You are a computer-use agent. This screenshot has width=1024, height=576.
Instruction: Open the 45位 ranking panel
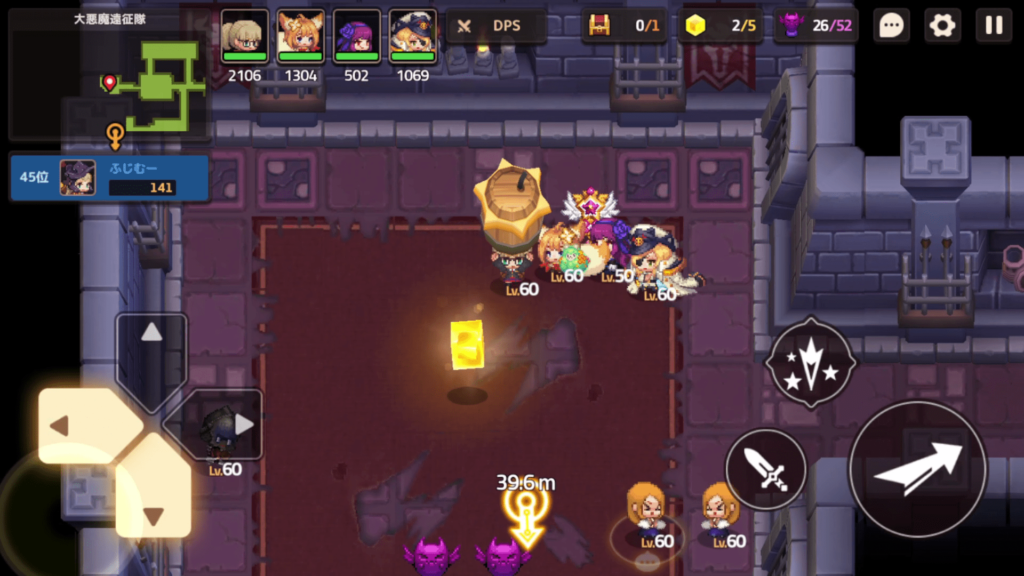tap(108, 177)
